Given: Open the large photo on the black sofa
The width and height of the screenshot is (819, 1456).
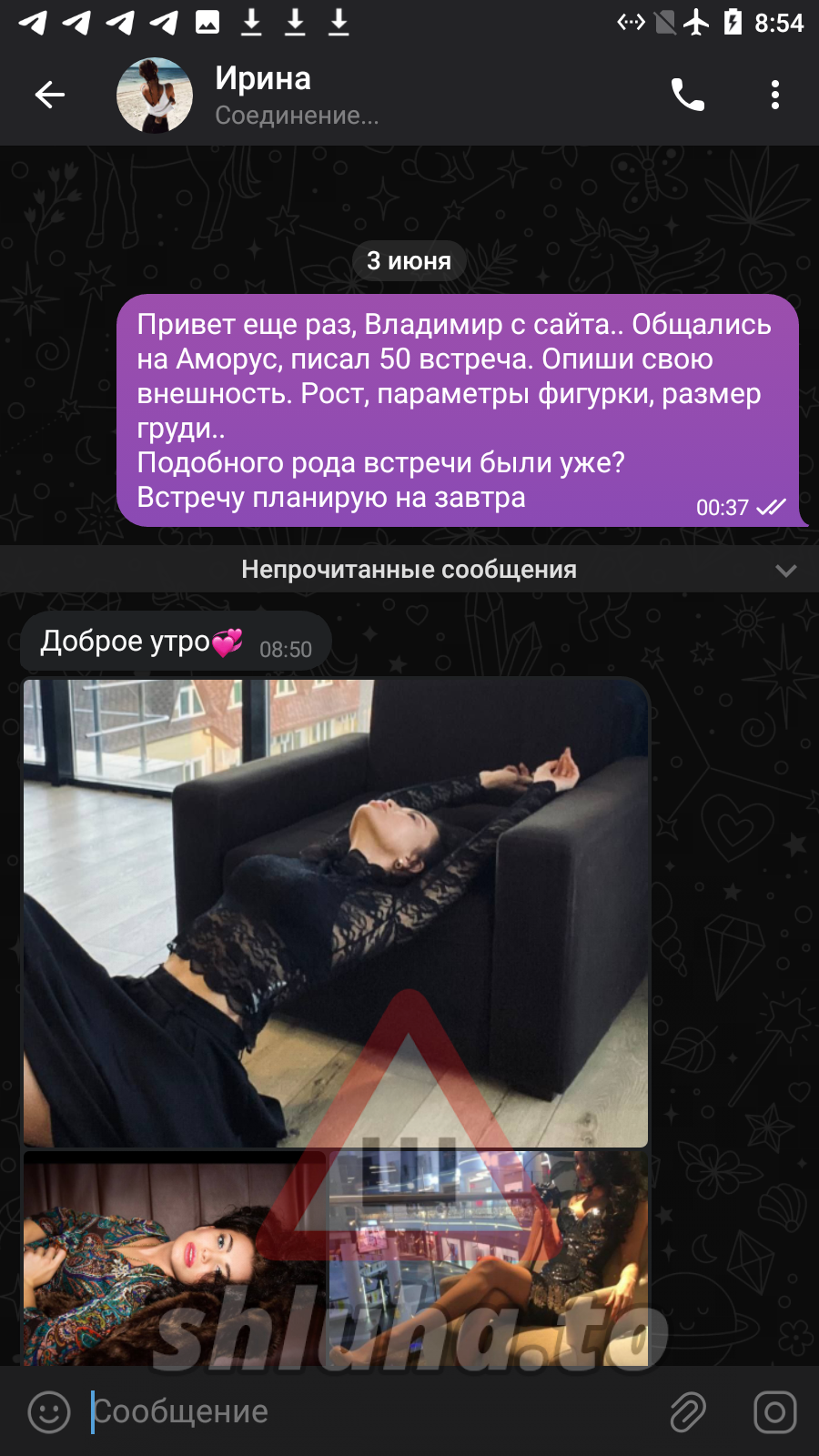Looking at the screenshot, I should coord(336,913).
